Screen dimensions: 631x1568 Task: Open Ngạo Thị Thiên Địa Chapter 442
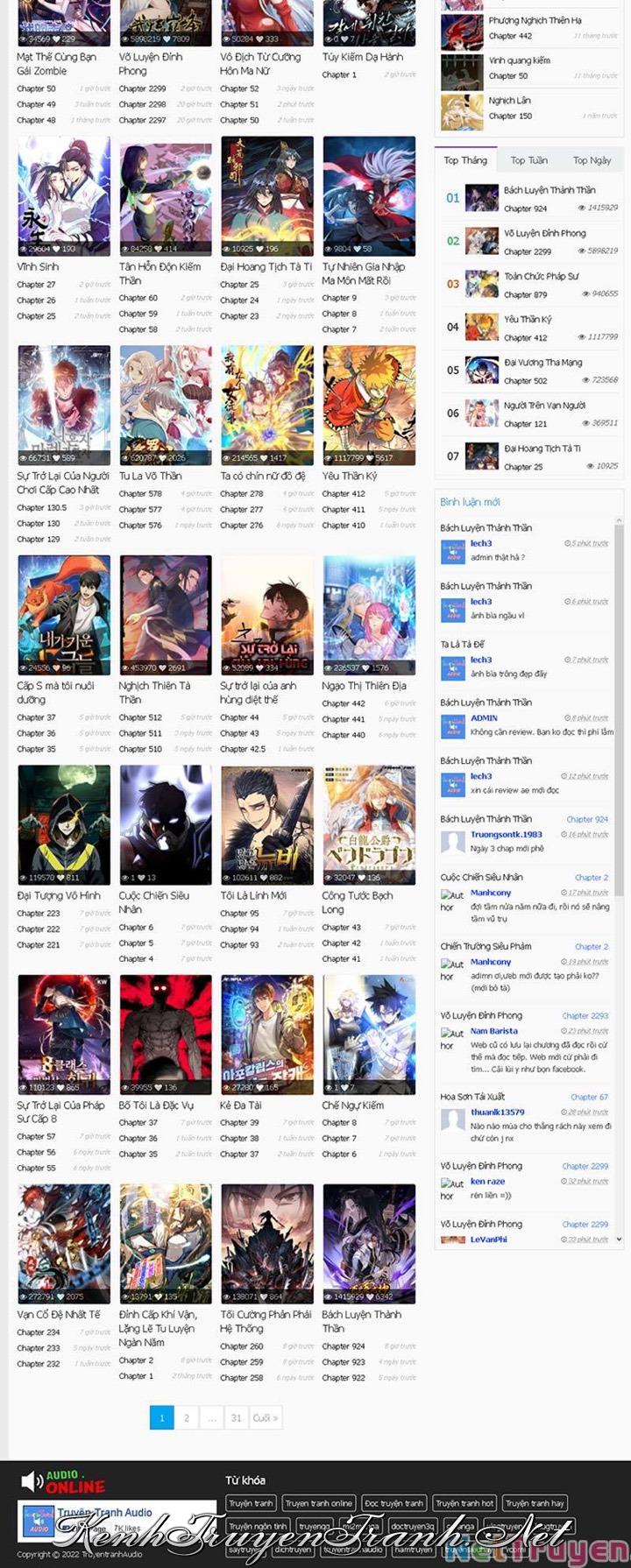343,703
